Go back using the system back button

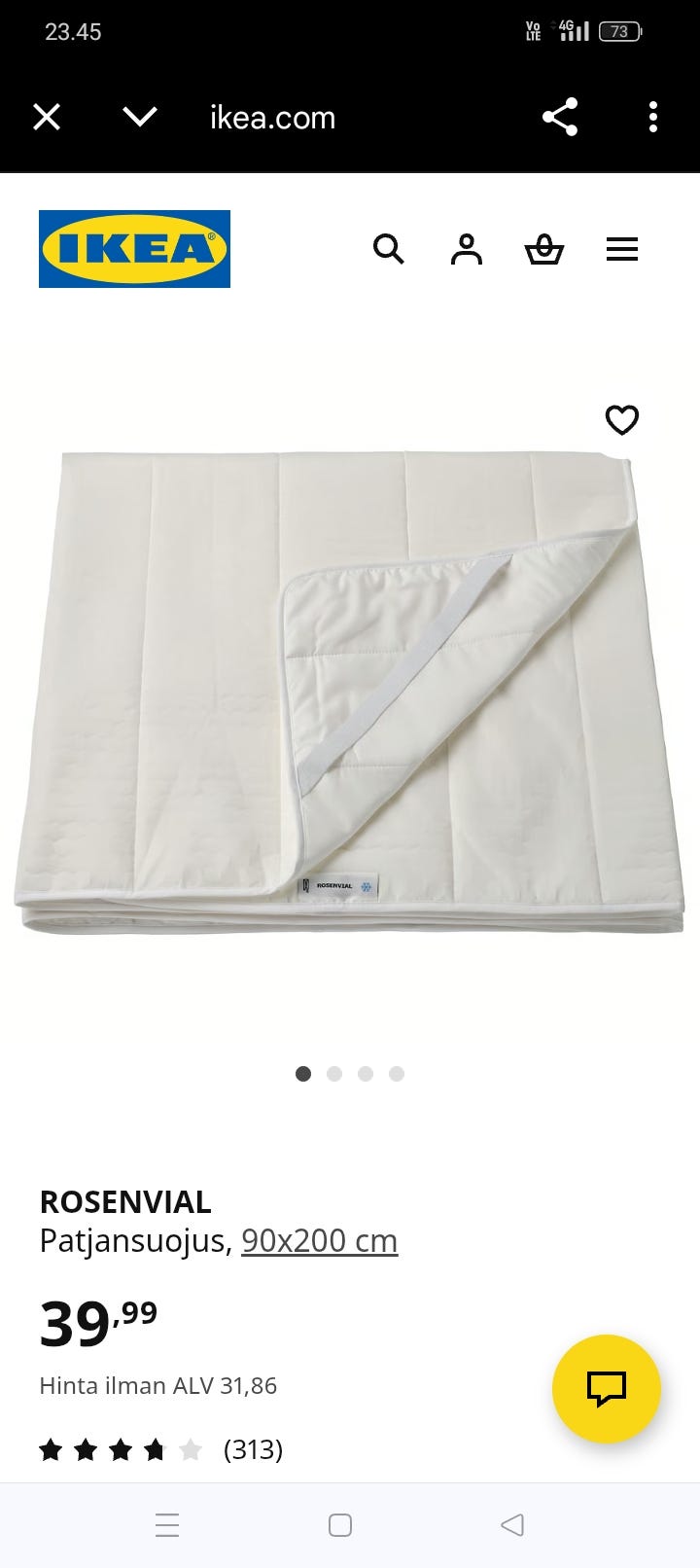coord(512,1524)
